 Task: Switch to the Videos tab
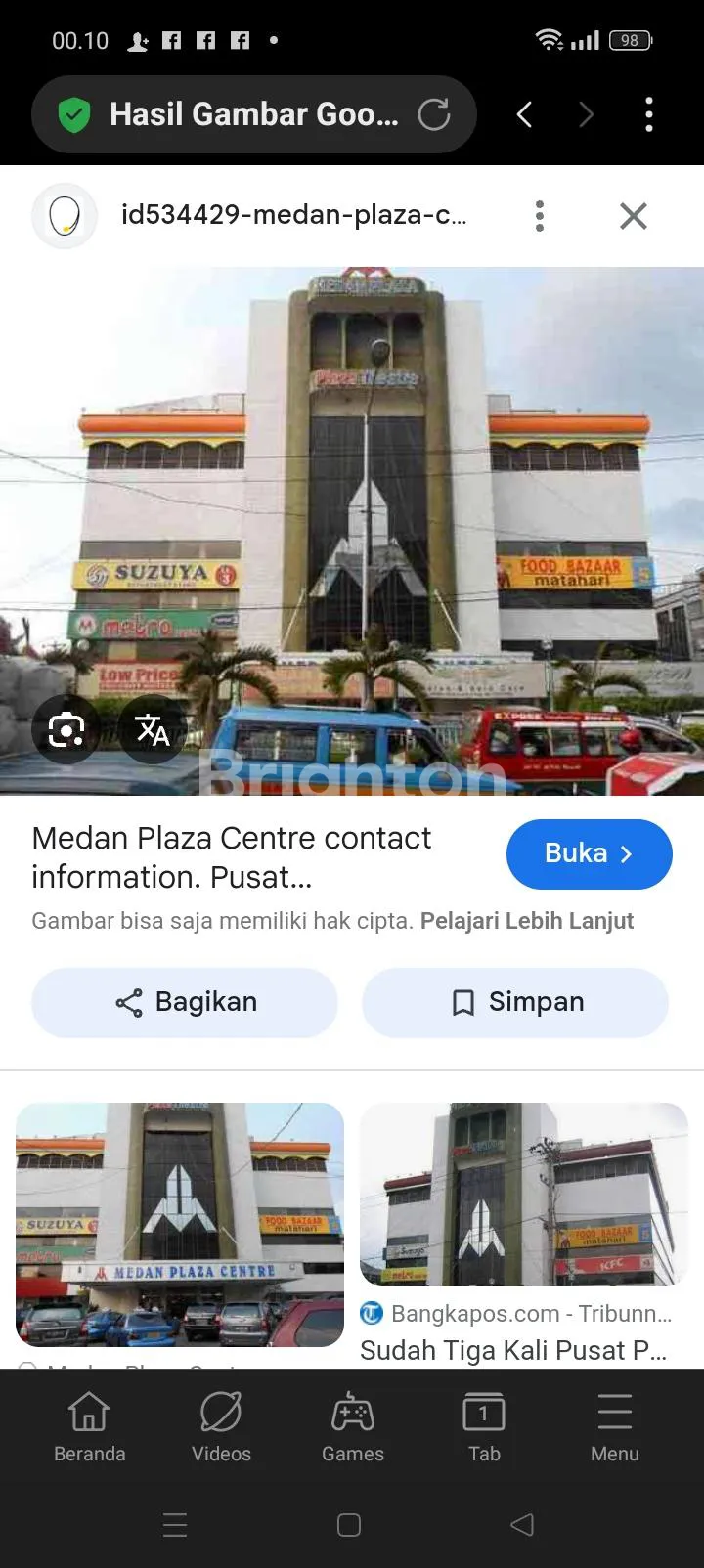click(x=221, y=1426)
